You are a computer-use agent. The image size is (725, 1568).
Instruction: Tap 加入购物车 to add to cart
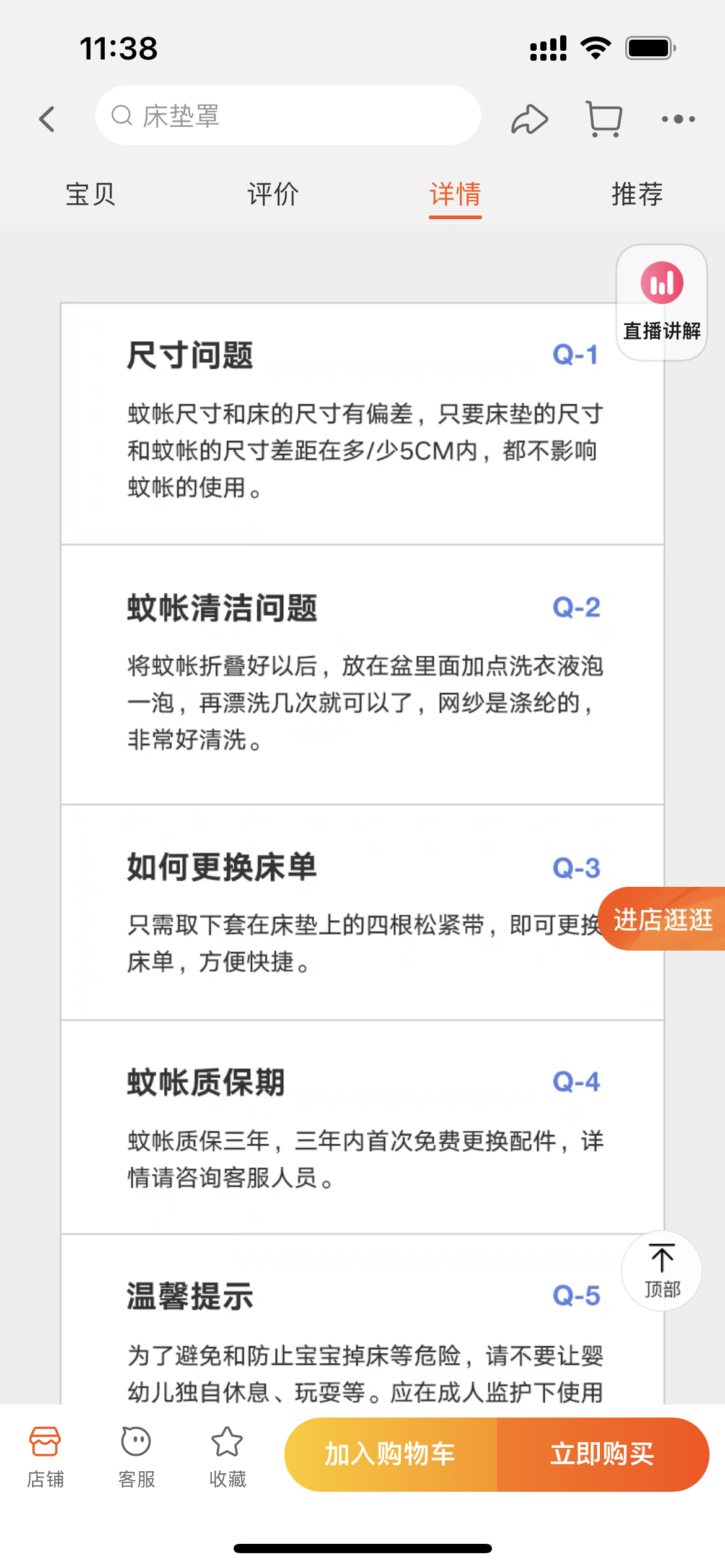[390, 1454]
